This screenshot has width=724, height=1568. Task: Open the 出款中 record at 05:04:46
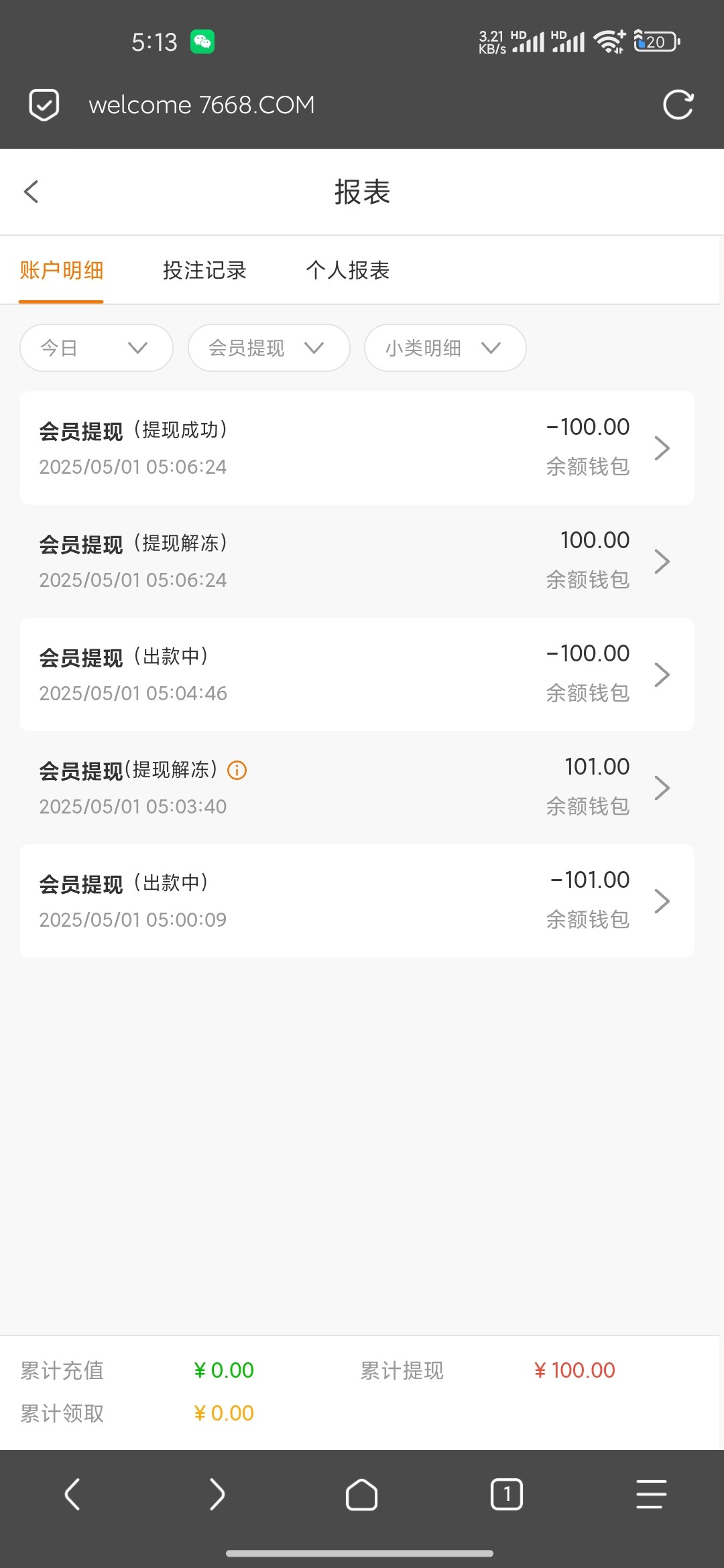tap(357, 674)
